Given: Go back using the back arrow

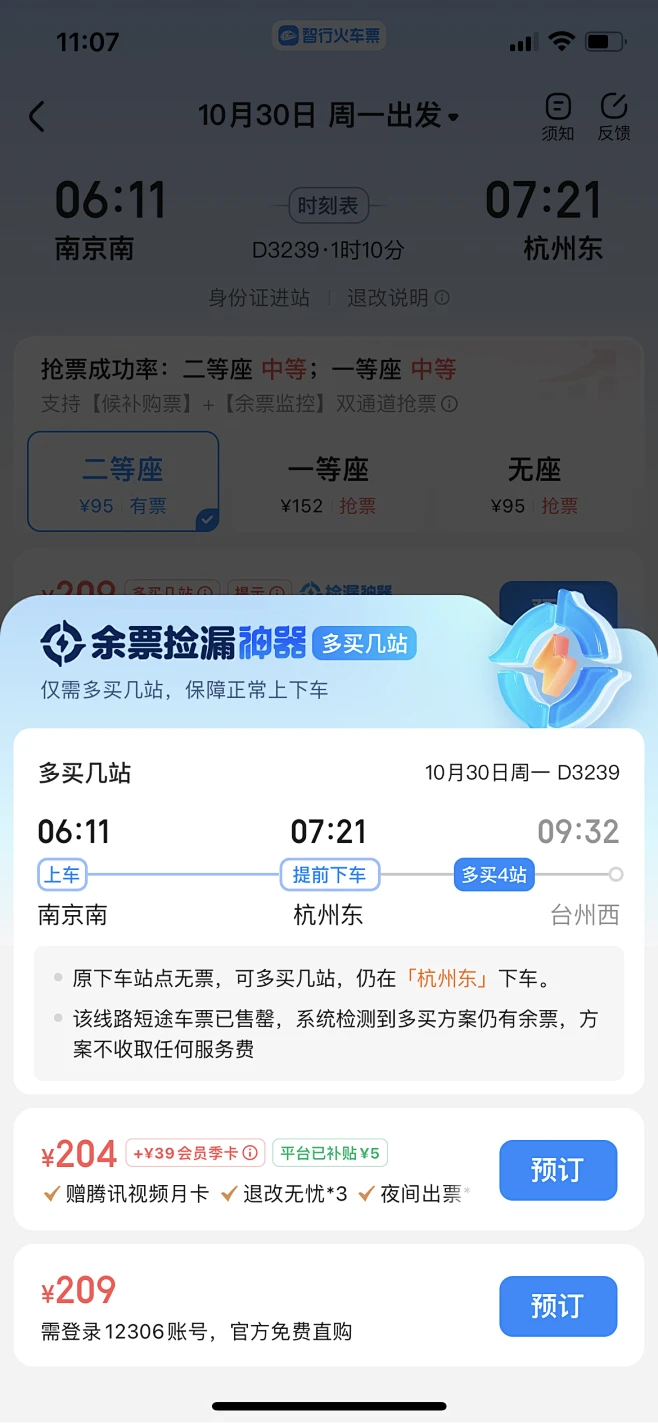Looking at the screenshot, I should tap(37, 117).
